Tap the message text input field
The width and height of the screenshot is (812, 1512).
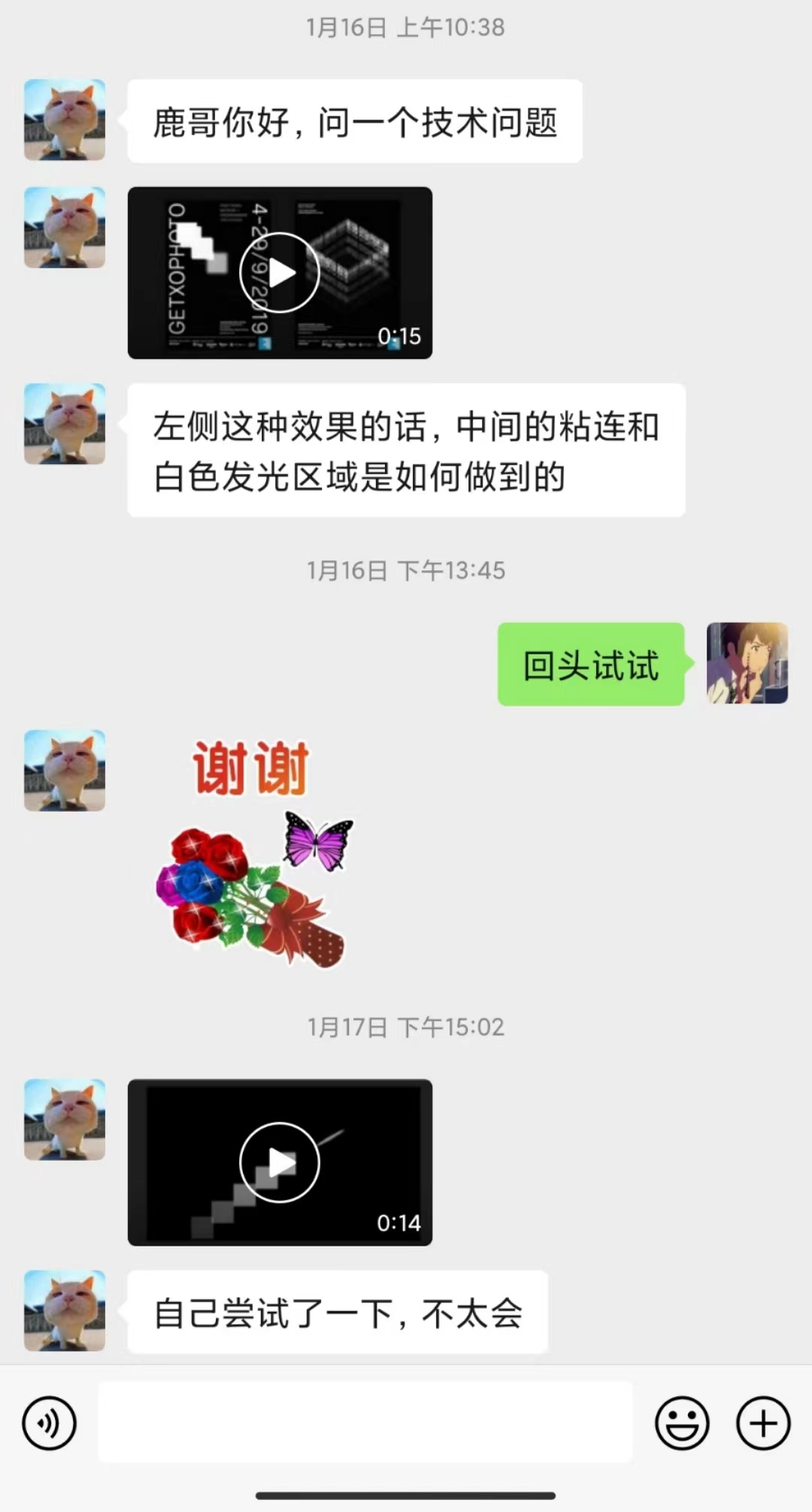[x=365, y=1422]
